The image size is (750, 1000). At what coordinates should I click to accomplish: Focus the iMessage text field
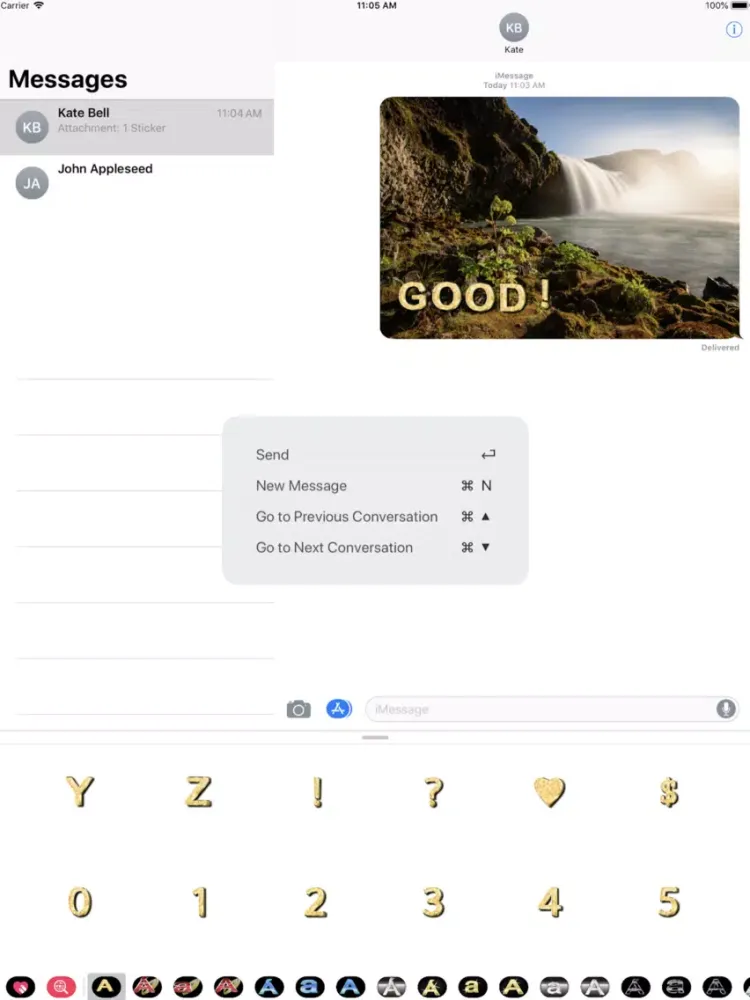click(538, 709)
